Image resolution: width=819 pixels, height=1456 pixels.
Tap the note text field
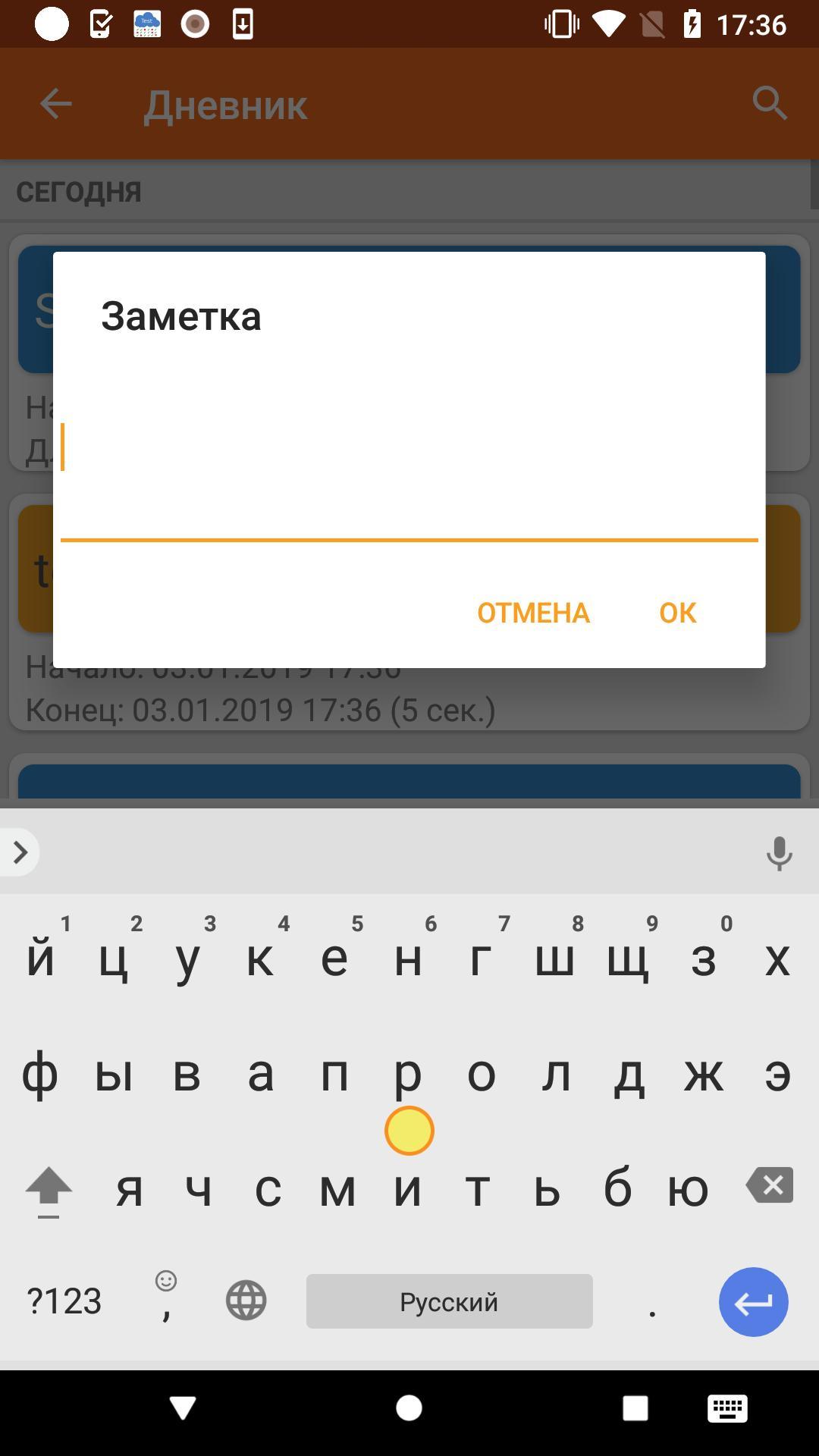tap(409, 470)
